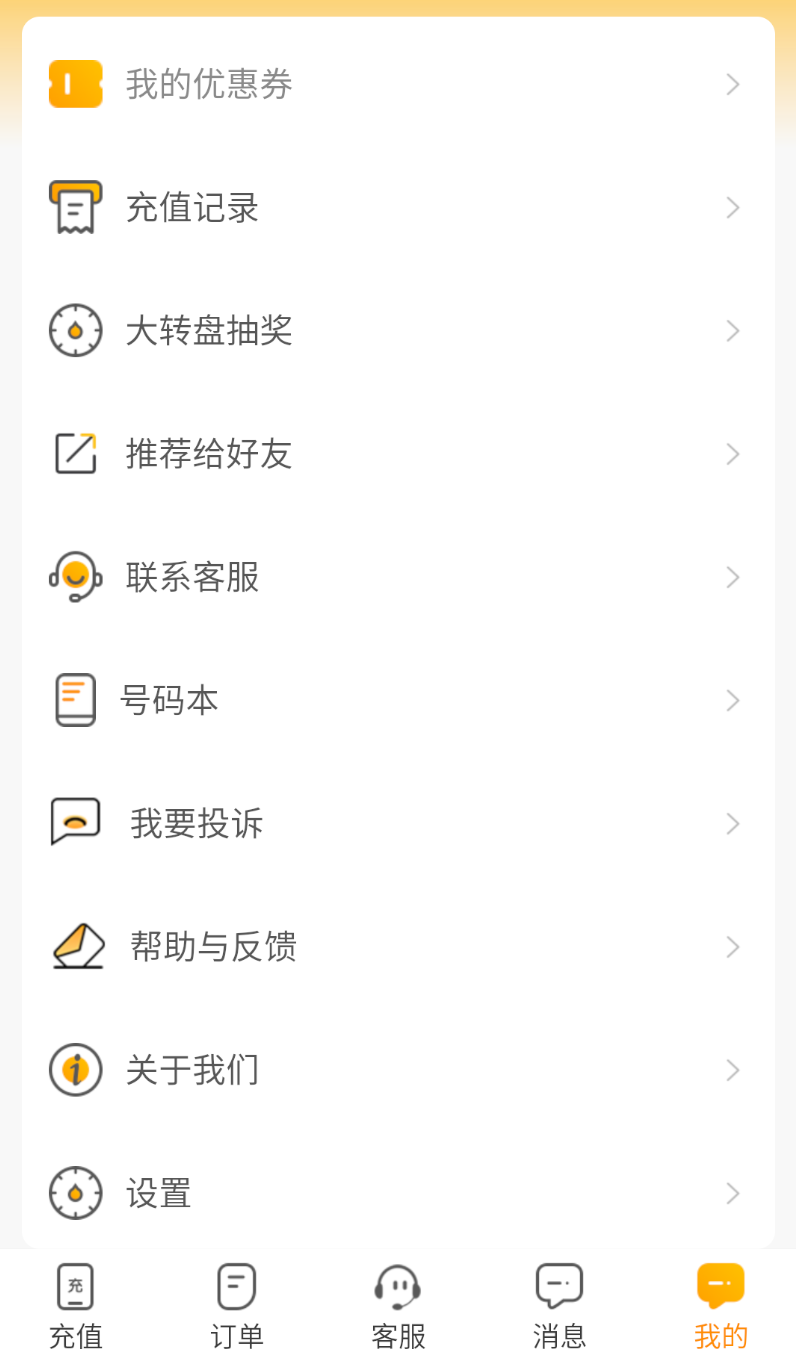Tap the gear-style icon next to 设置

point(75,1193)
